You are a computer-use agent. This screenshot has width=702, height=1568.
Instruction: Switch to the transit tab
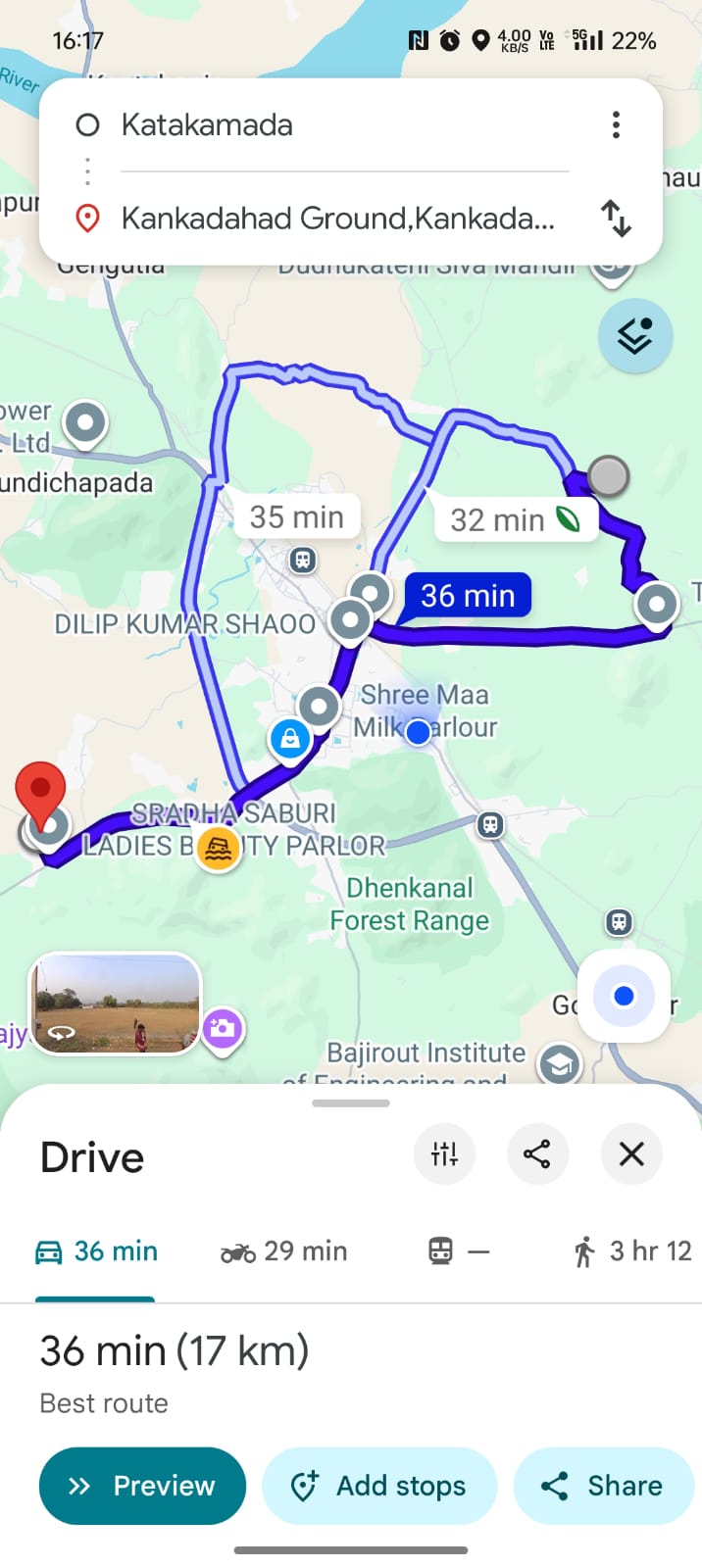(x=458, y=1251)
